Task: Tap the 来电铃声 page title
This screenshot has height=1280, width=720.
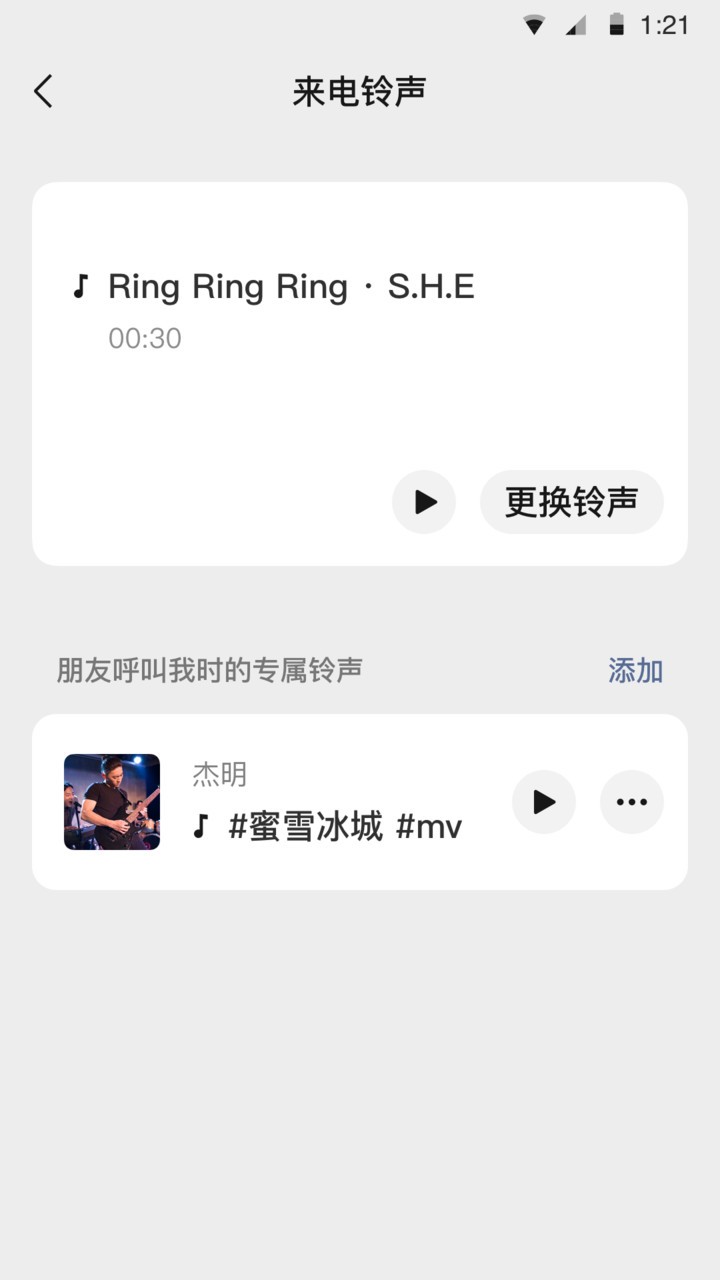Action: [x=360, y=90]
